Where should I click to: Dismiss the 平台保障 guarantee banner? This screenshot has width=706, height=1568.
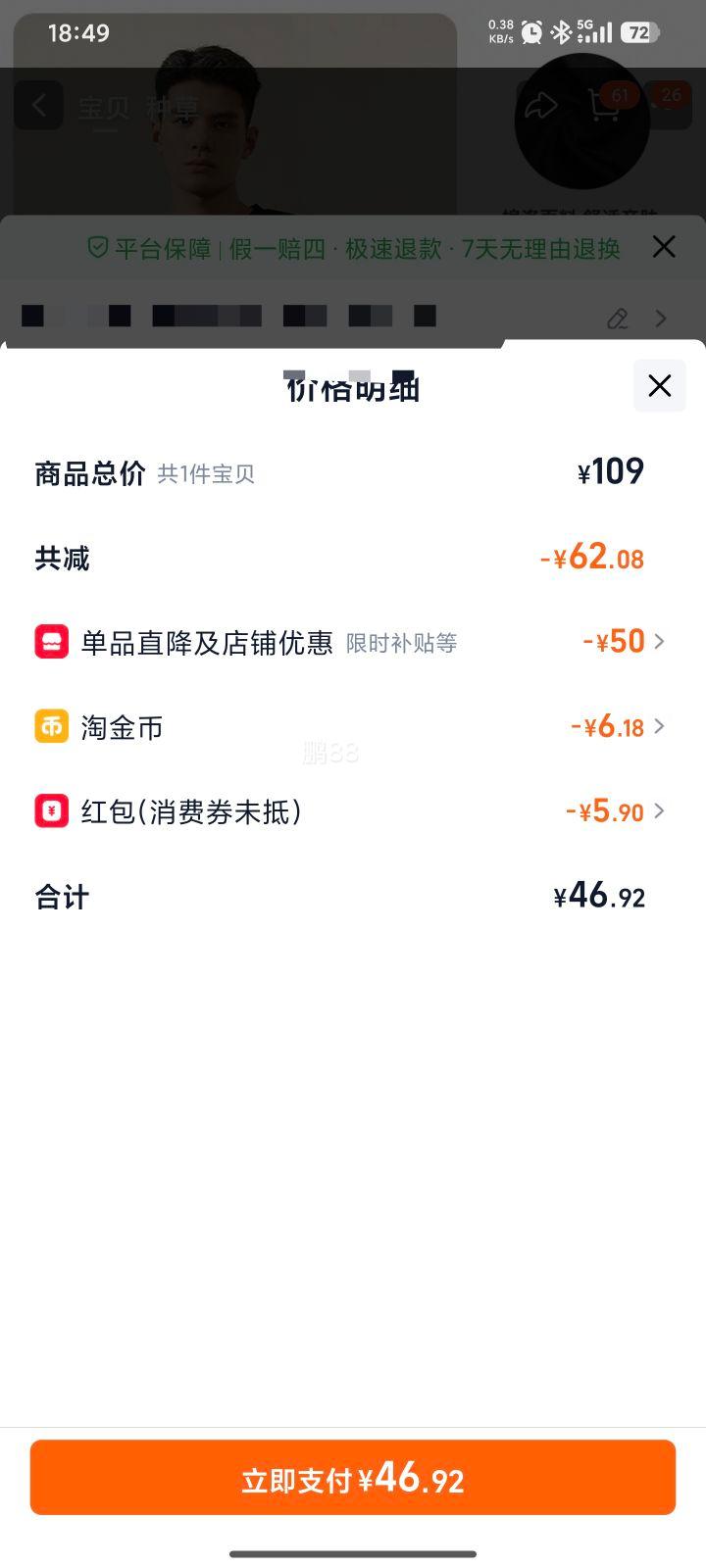(x=664, y=248)
